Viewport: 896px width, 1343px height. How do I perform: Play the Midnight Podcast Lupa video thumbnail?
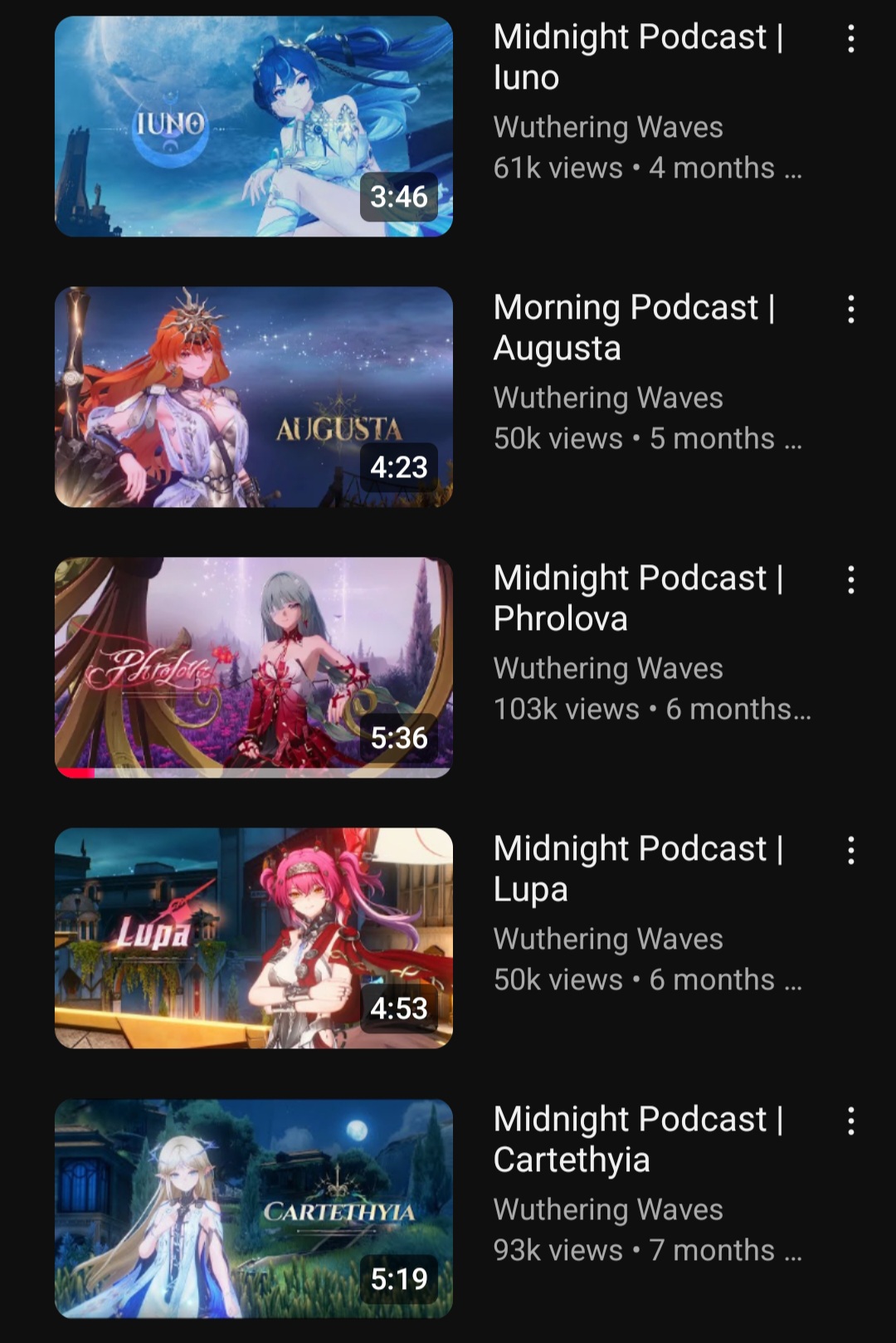click(x=254, y=938)
